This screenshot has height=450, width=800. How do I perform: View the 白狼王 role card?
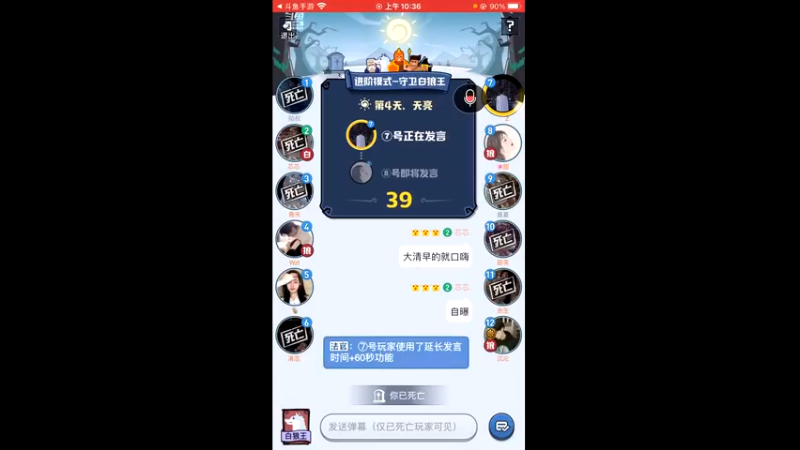pos(296,426)
